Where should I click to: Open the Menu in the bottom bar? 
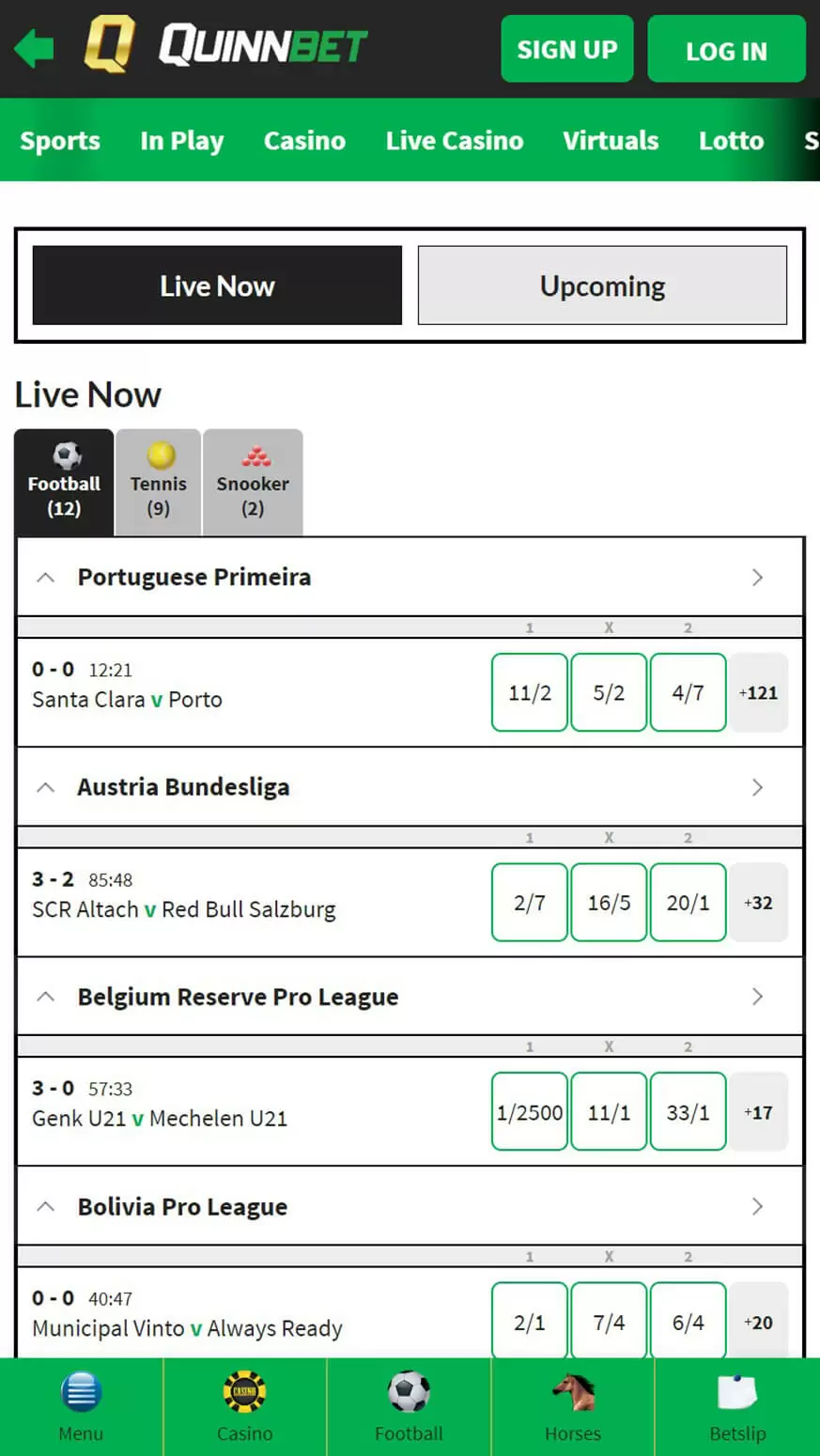(x=81, y=1406)
